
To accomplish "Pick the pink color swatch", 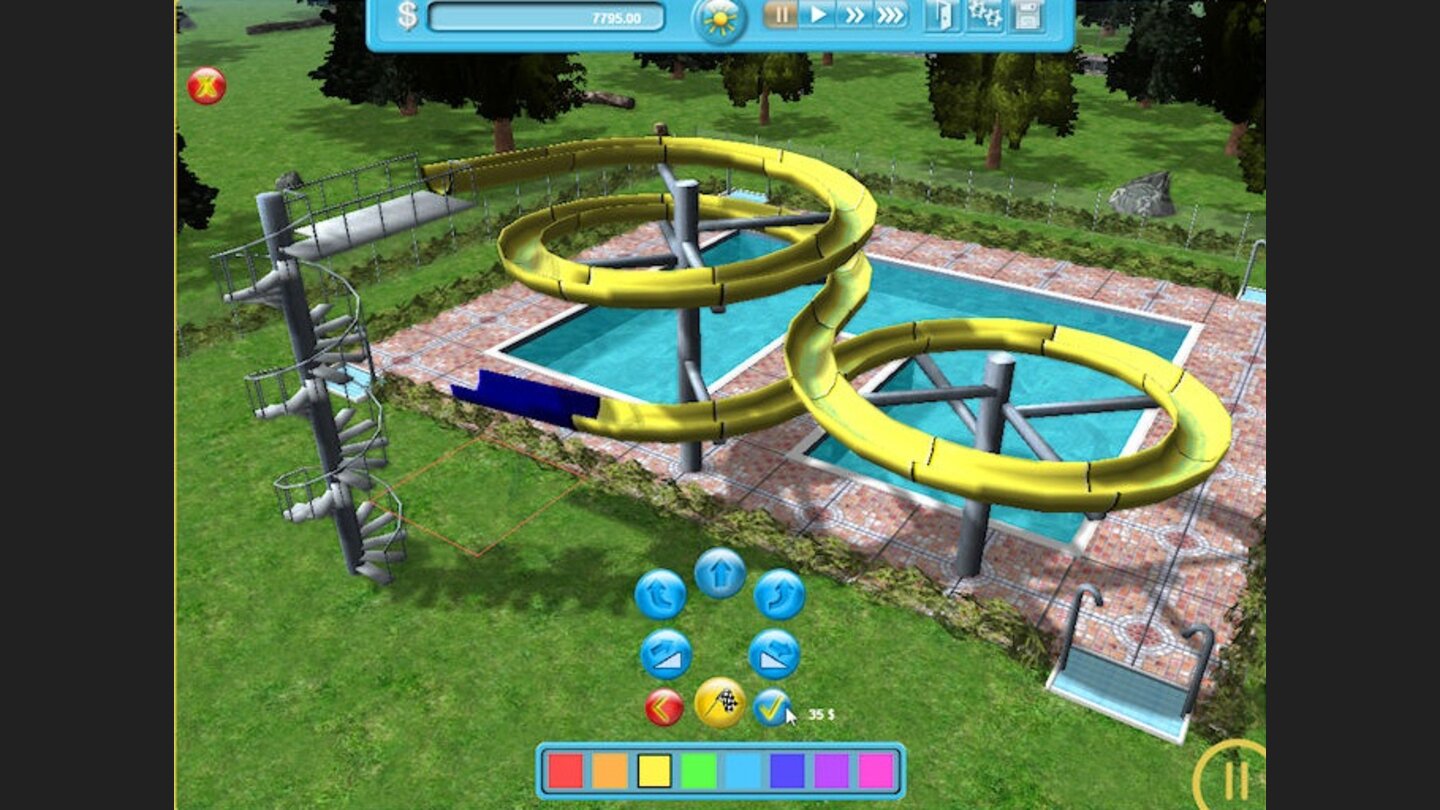I will tap(876, 771).
